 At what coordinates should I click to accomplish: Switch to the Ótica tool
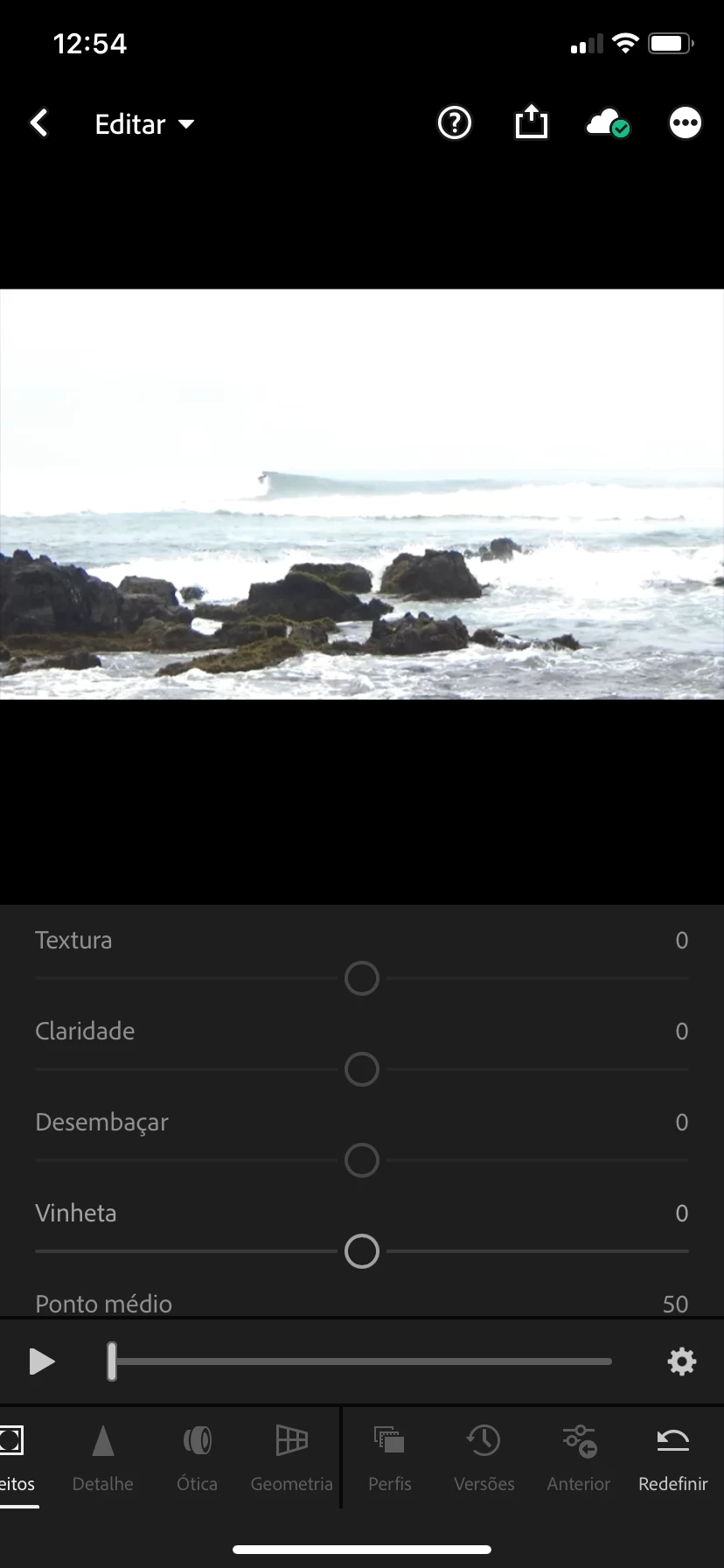click(x=197, y=1459)
